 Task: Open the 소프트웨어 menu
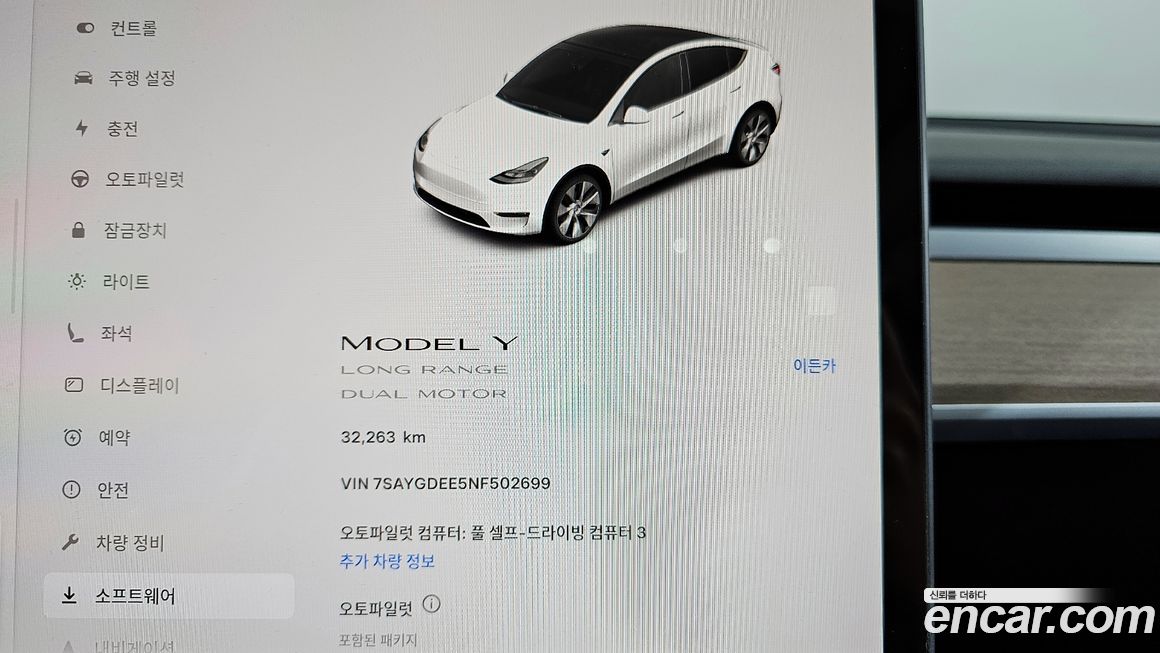(135, 596)
